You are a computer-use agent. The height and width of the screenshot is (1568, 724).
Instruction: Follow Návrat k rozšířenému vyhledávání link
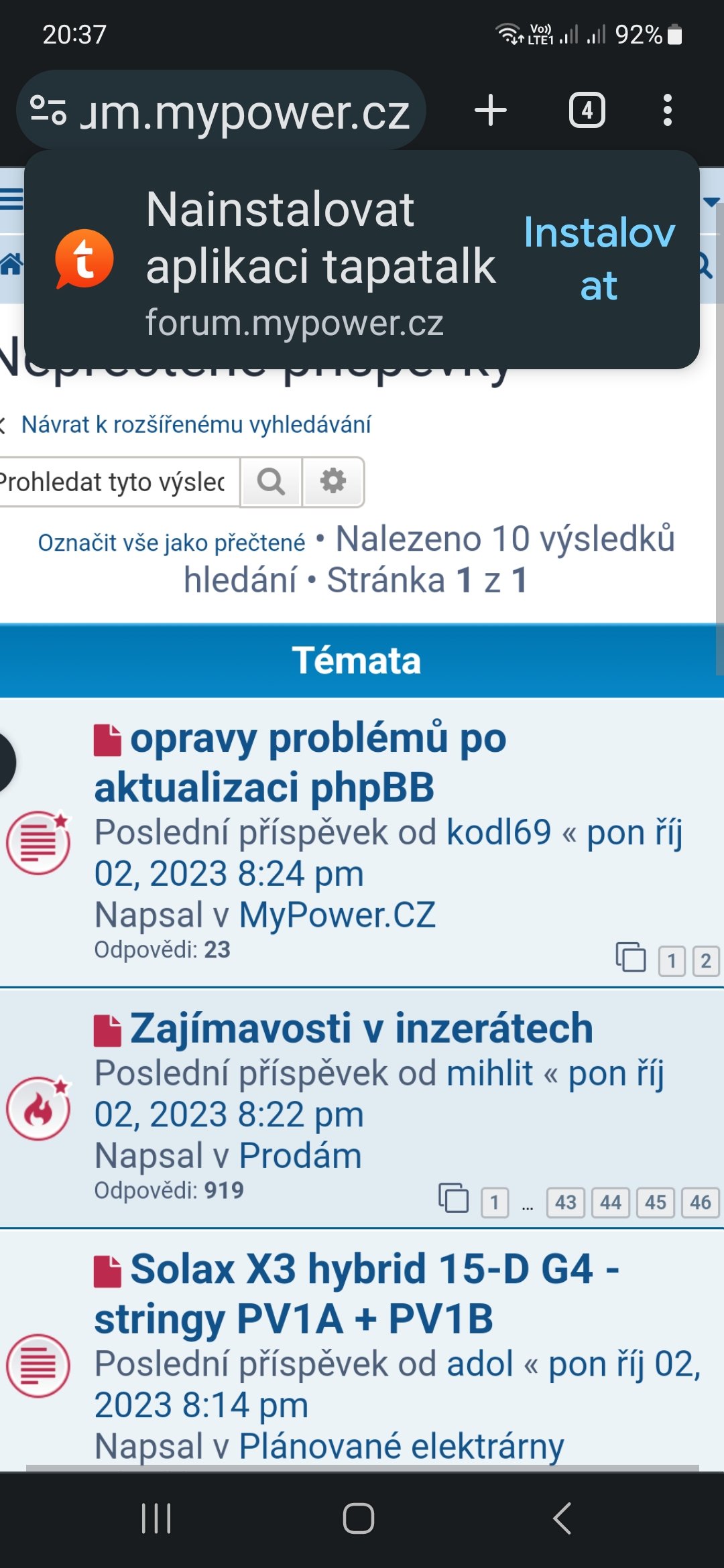tap(196, 425)
